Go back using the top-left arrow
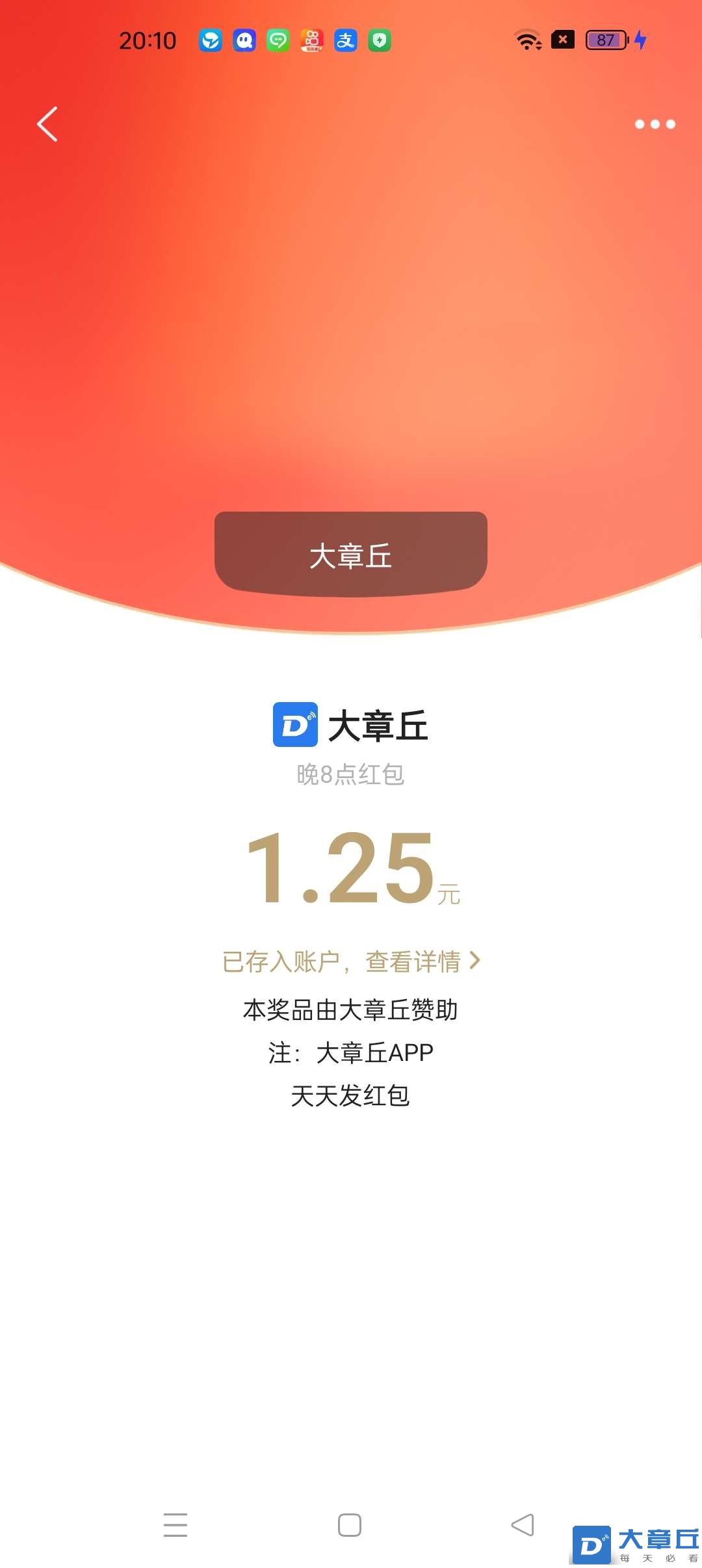 coord(47,124)
